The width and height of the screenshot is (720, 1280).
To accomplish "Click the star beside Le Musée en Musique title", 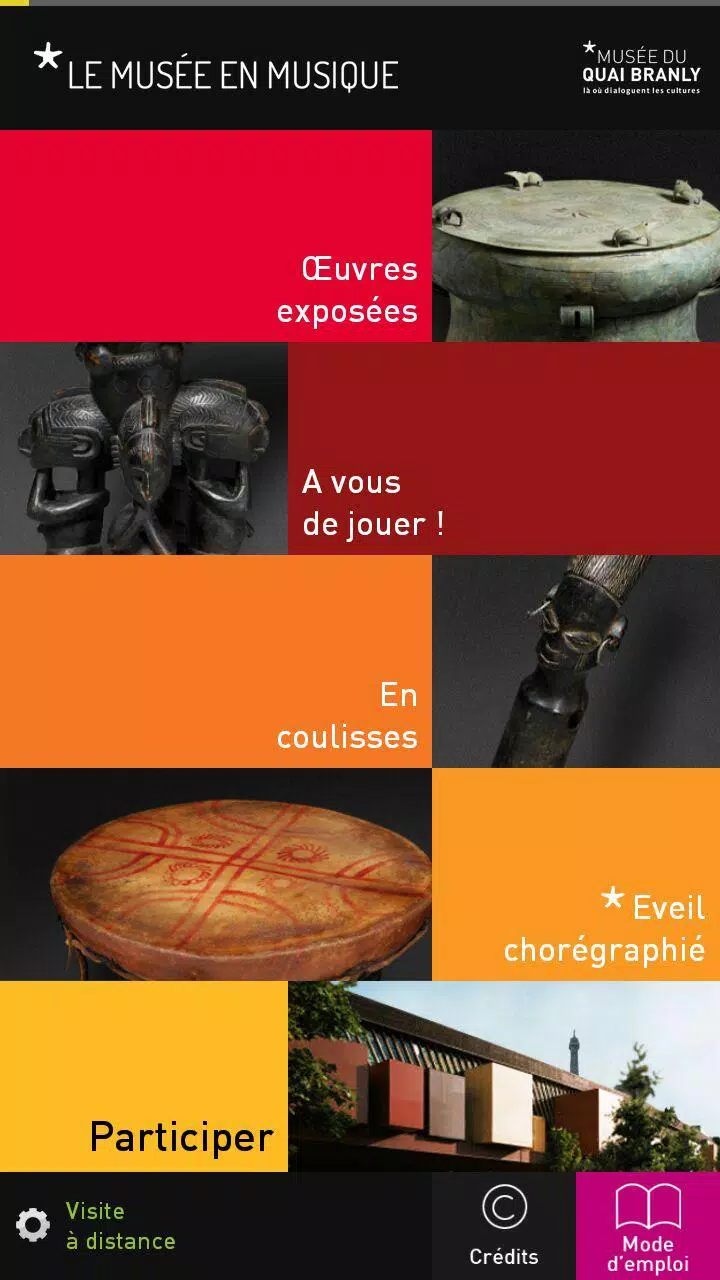I will point(46,60).
